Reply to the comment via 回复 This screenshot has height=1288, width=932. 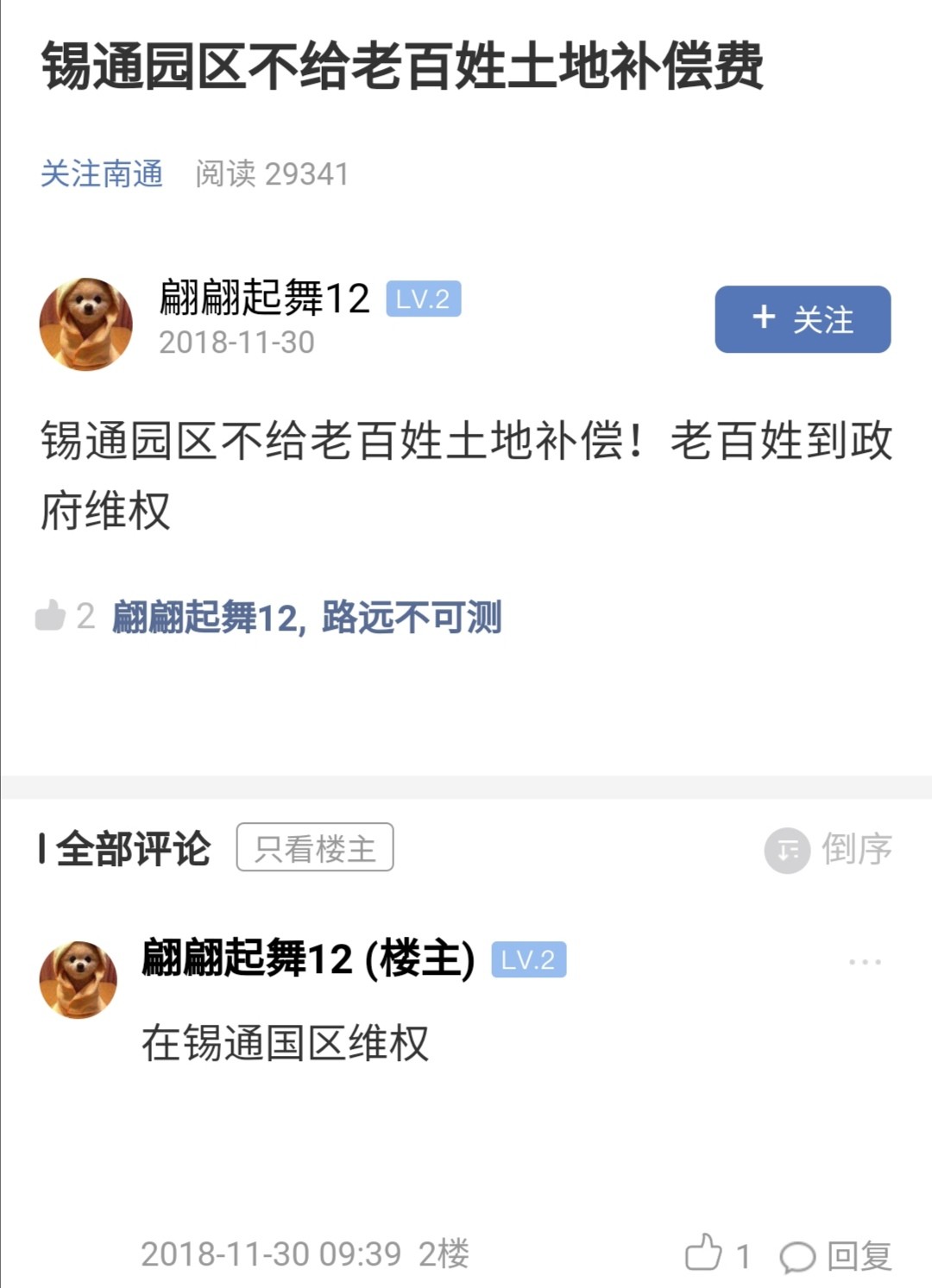pyautogui.click(x=837, y=1256)
